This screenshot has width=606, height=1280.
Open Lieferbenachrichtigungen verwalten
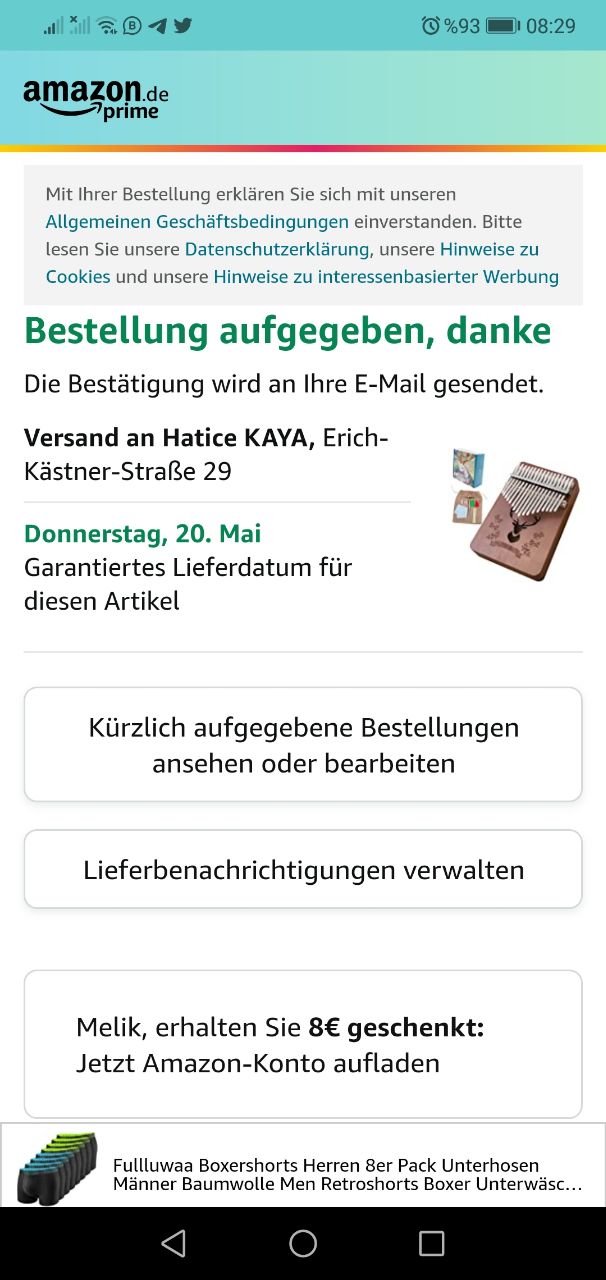[x=303, y=870]
